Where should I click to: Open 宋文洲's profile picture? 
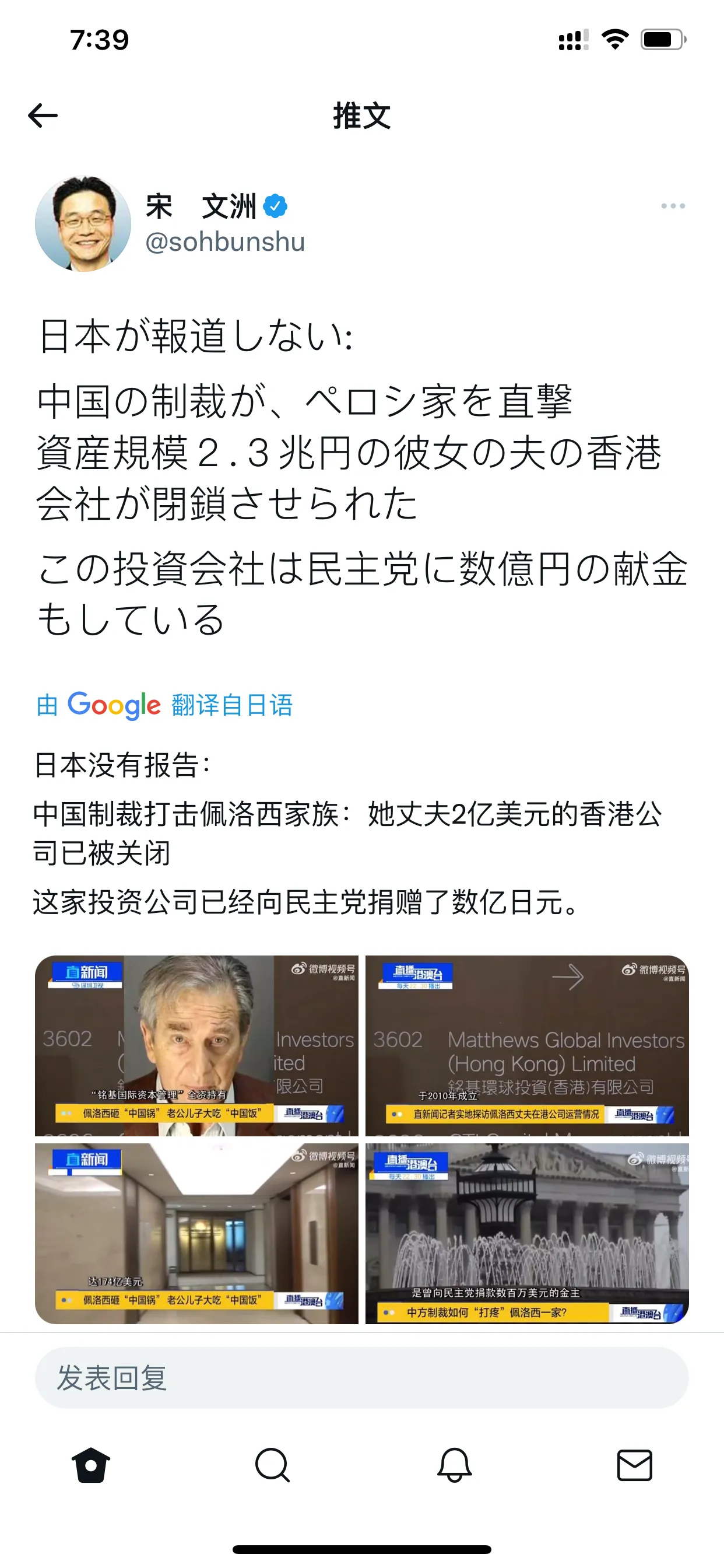point(83,224)
